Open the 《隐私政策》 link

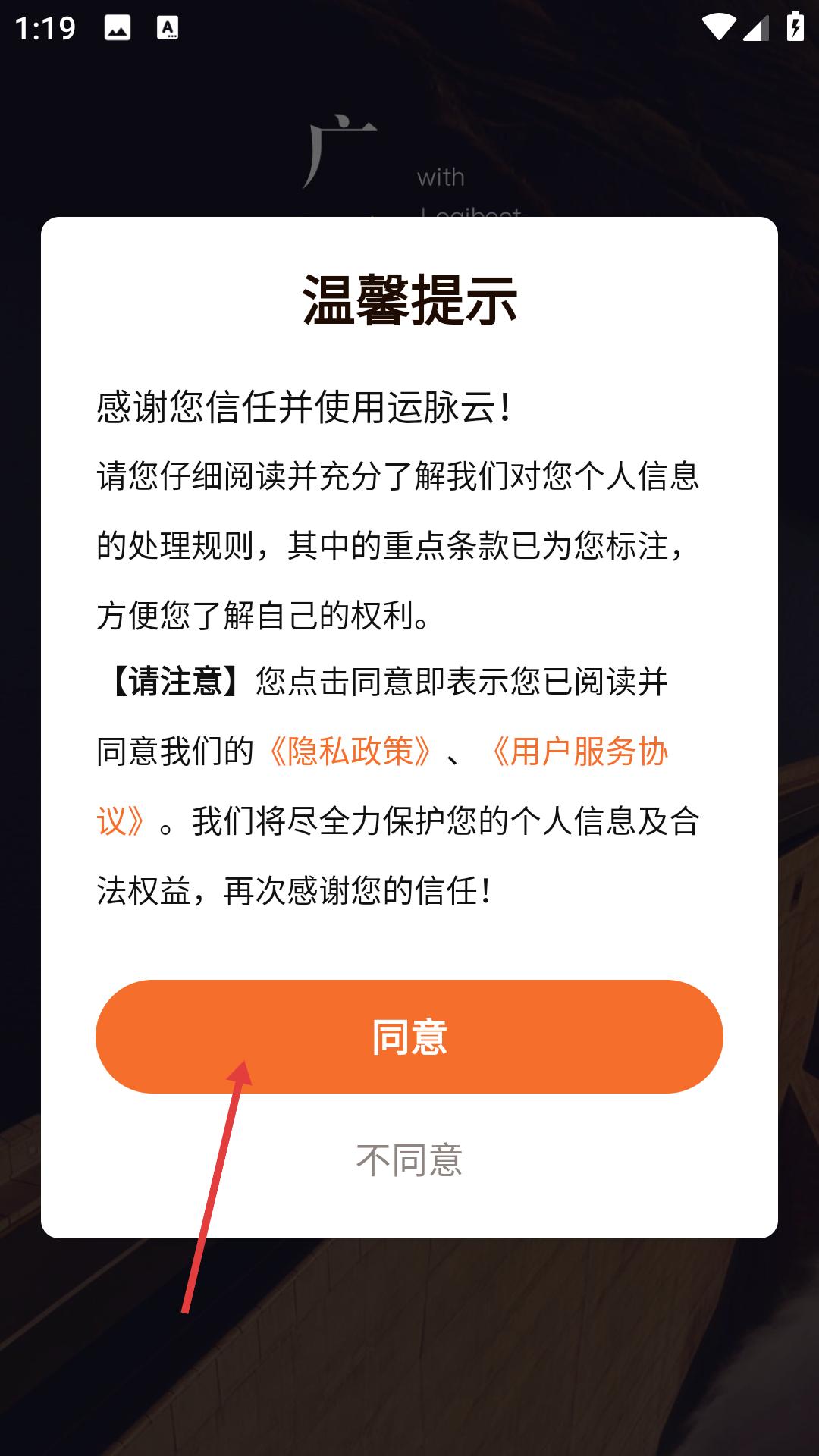click(350, 752)
